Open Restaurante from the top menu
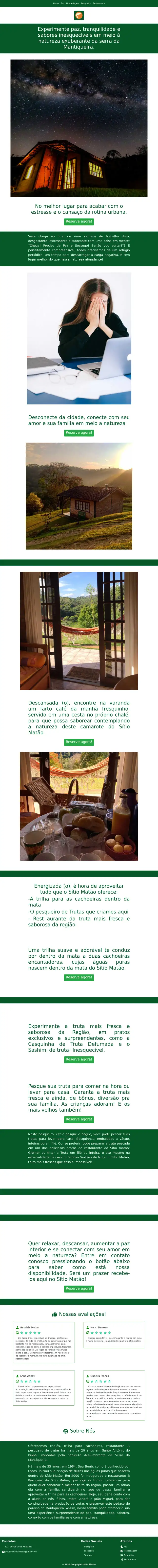This screenshot has width=158, height=1568. pyautogui.click(x=99, y=3)
